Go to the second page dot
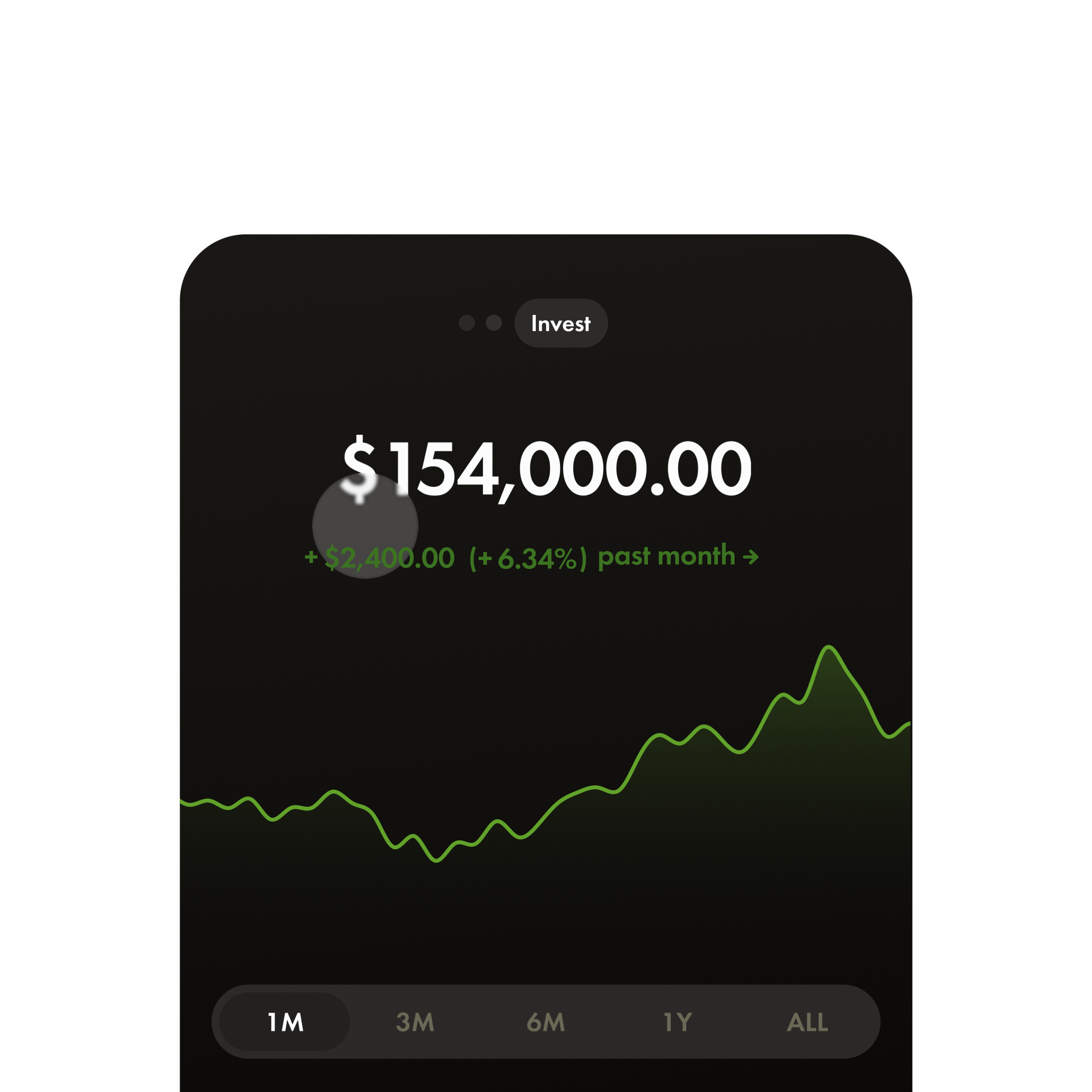 pos(494,323)
